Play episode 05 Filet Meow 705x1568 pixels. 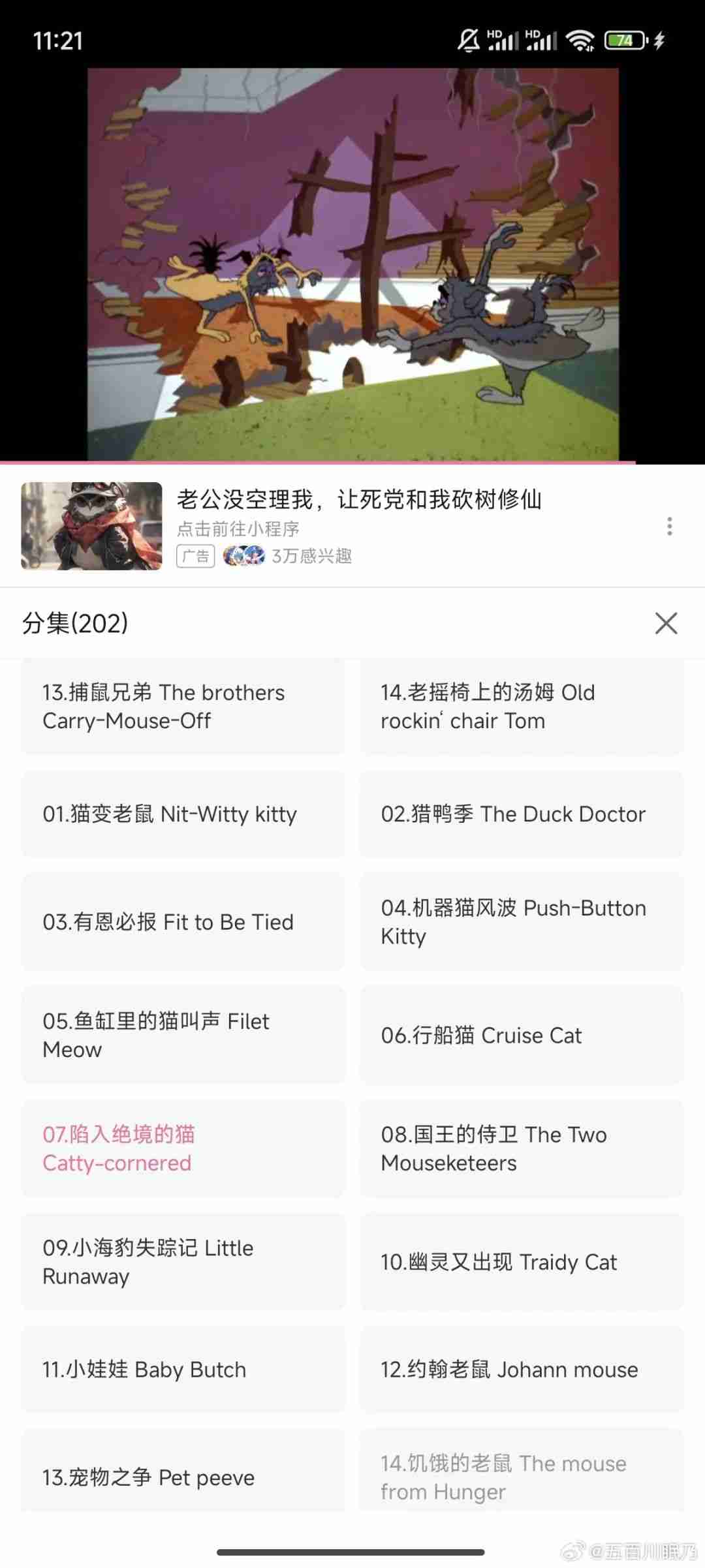click(x=183, y=1036)
